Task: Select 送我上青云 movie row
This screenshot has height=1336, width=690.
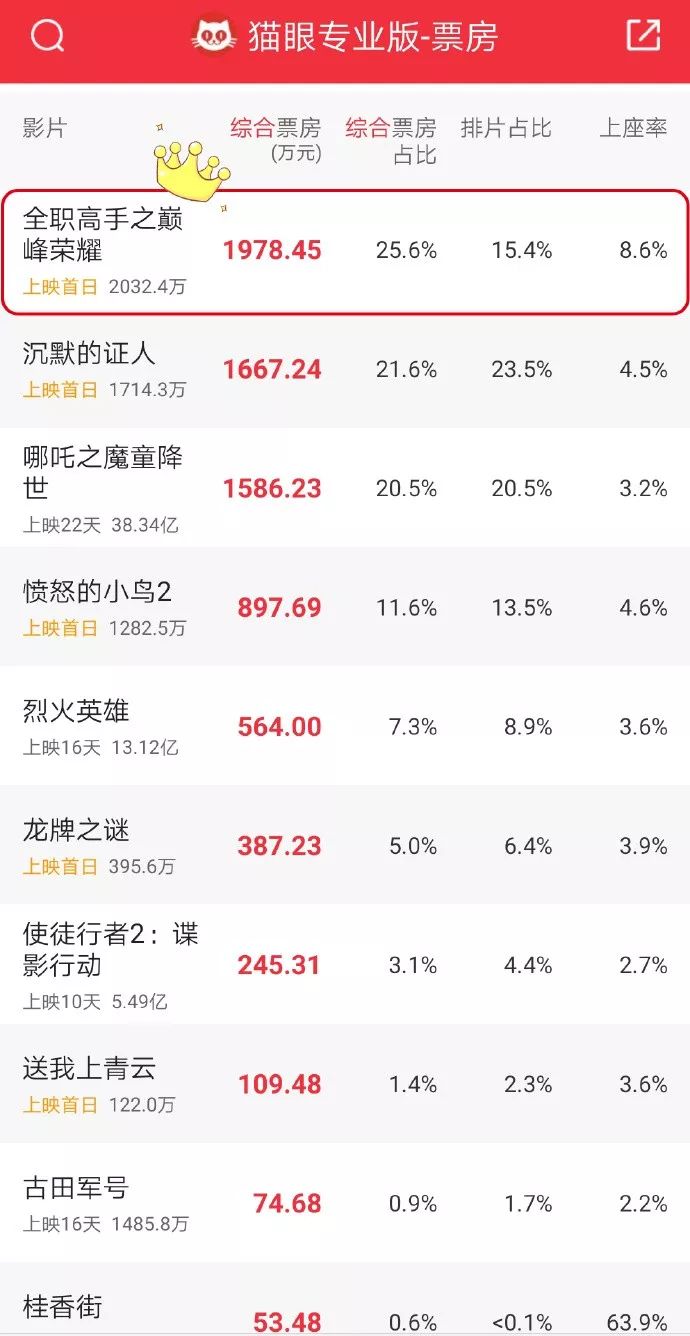Action: coord(344,1083)
